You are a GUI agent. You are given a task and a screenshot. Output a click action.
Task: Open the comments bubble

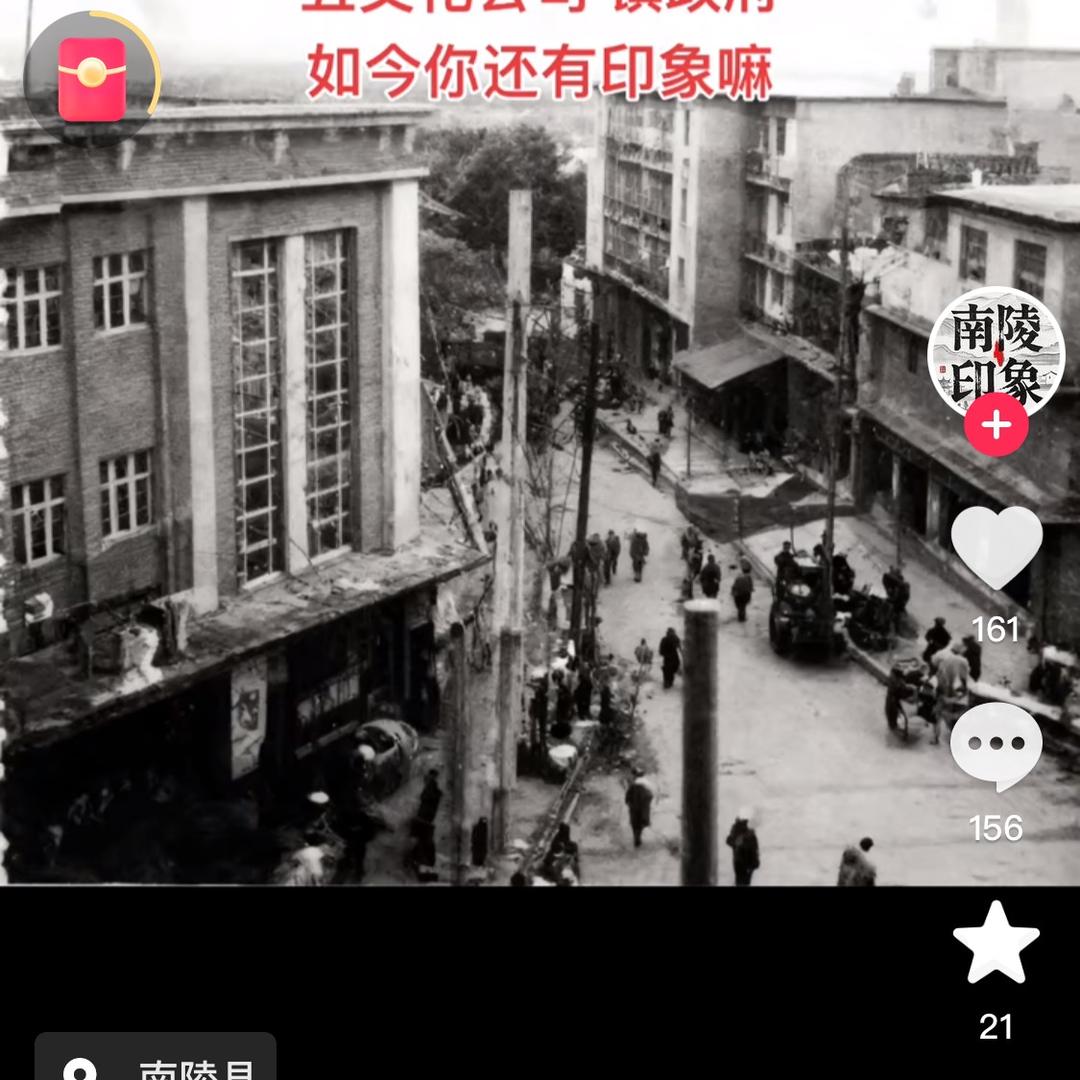pyautogui.click(x=996, y=746)
